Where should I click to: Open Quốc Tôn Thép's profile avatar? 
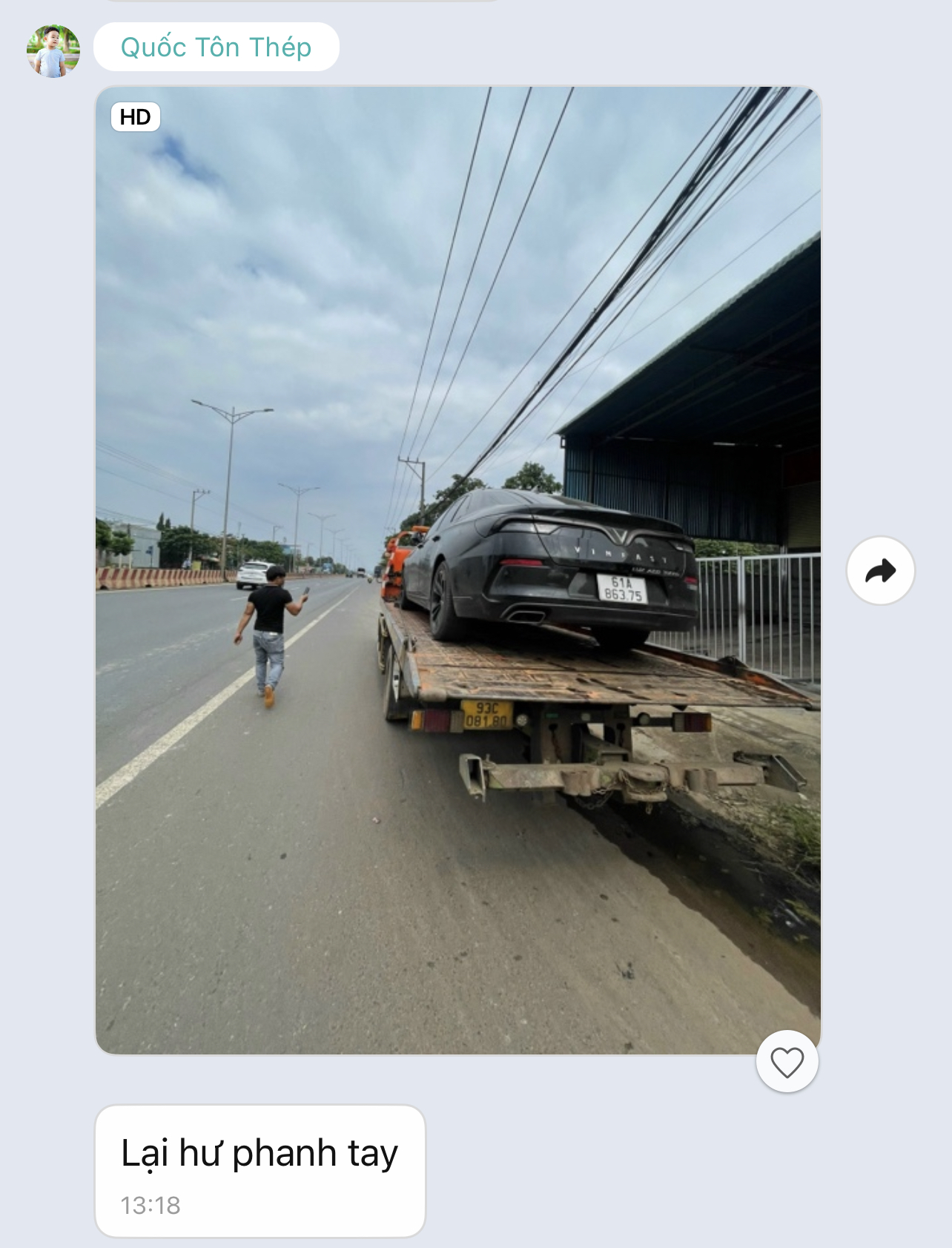(53, 50)
